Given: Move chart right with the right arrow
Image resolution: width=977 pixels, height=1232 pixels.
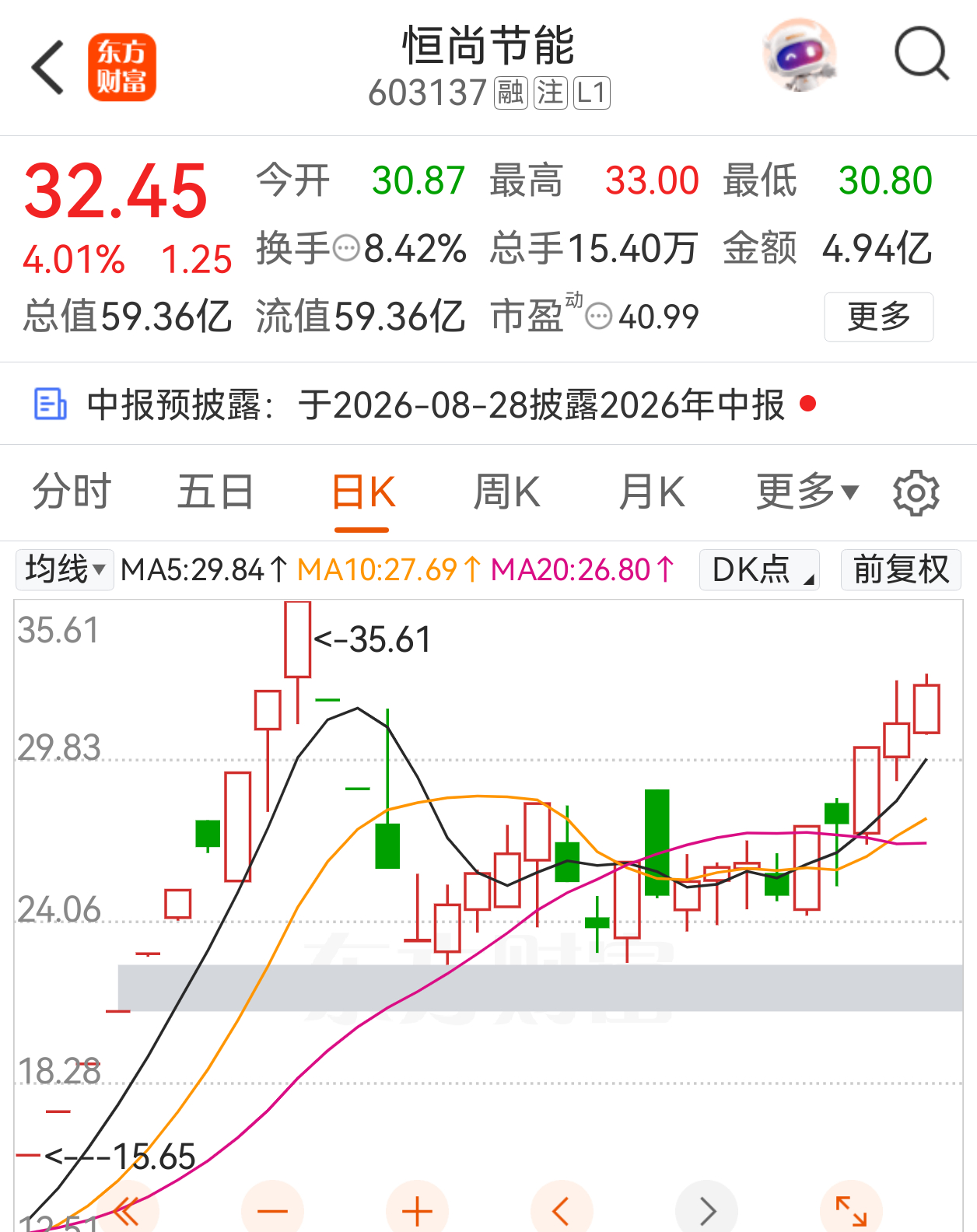Looking at the screenshot, I should coord(706,1210).
